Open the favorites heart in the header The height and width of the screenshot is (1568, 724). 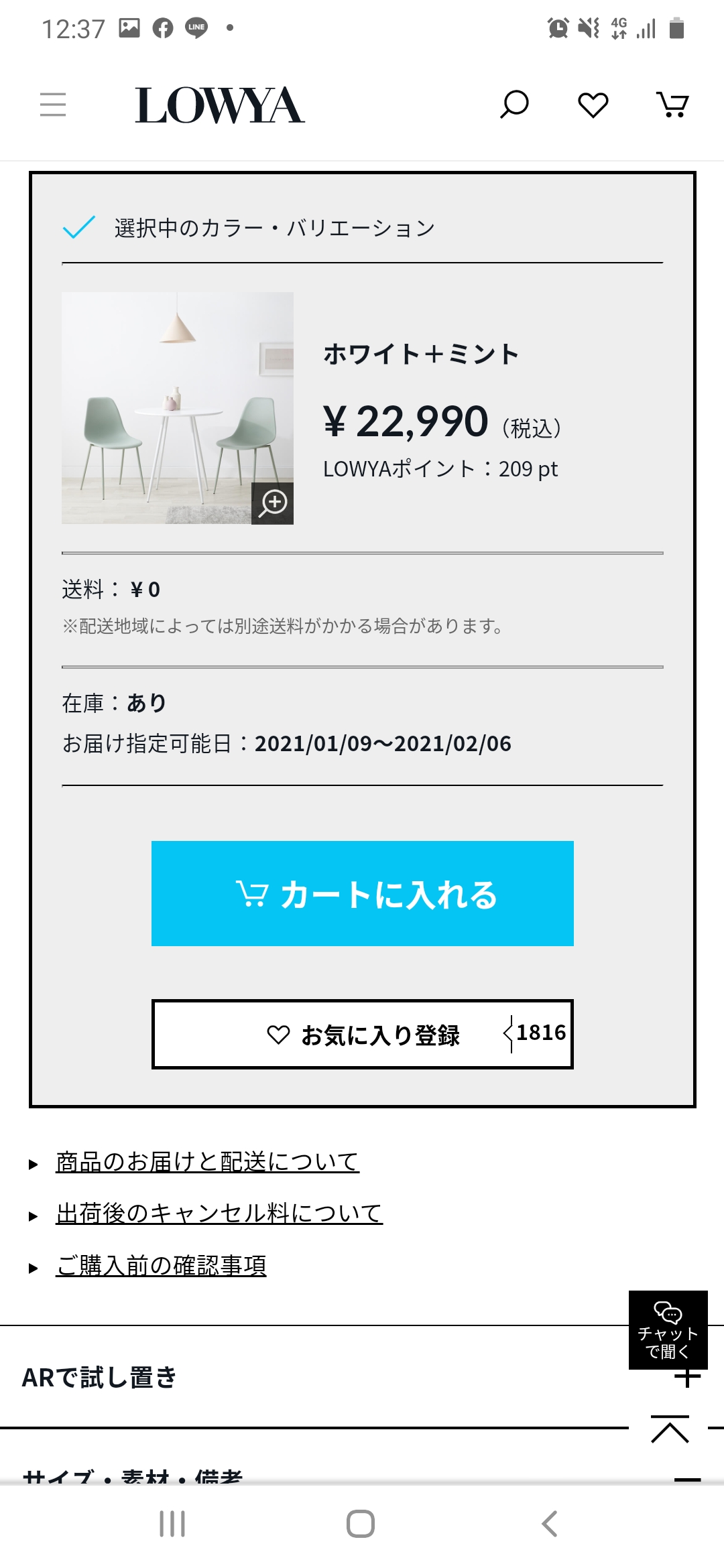[593, 105]
